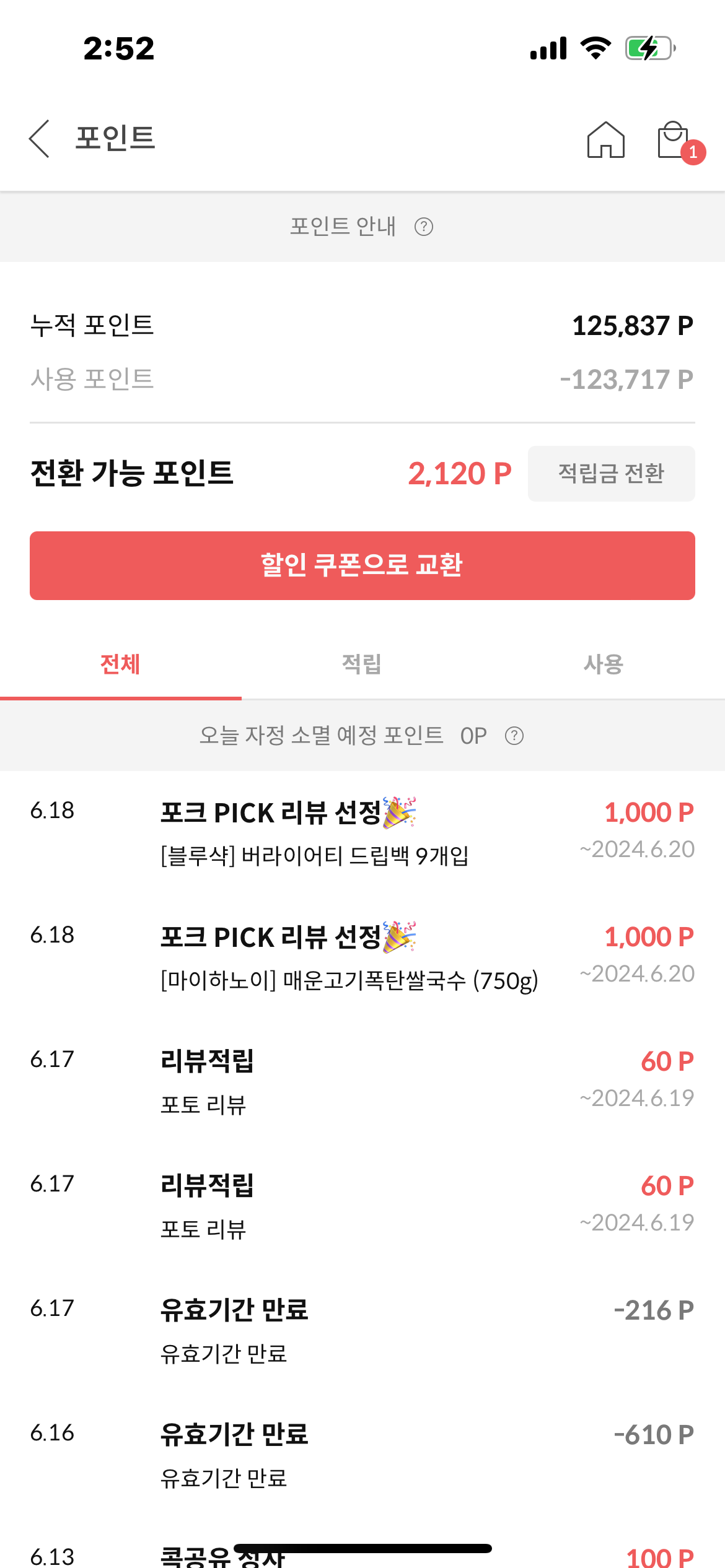
Task: Switch to the 적립 tab
Action: pos(362,663)
